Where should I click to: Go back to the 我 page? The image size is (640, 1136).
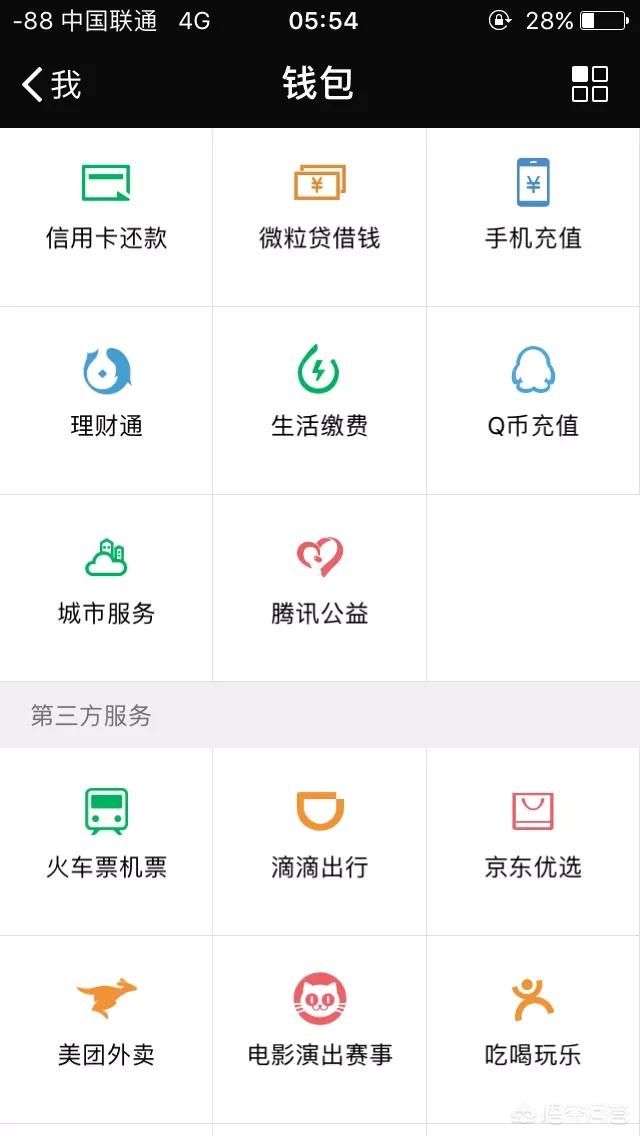(x=50, y=85)
